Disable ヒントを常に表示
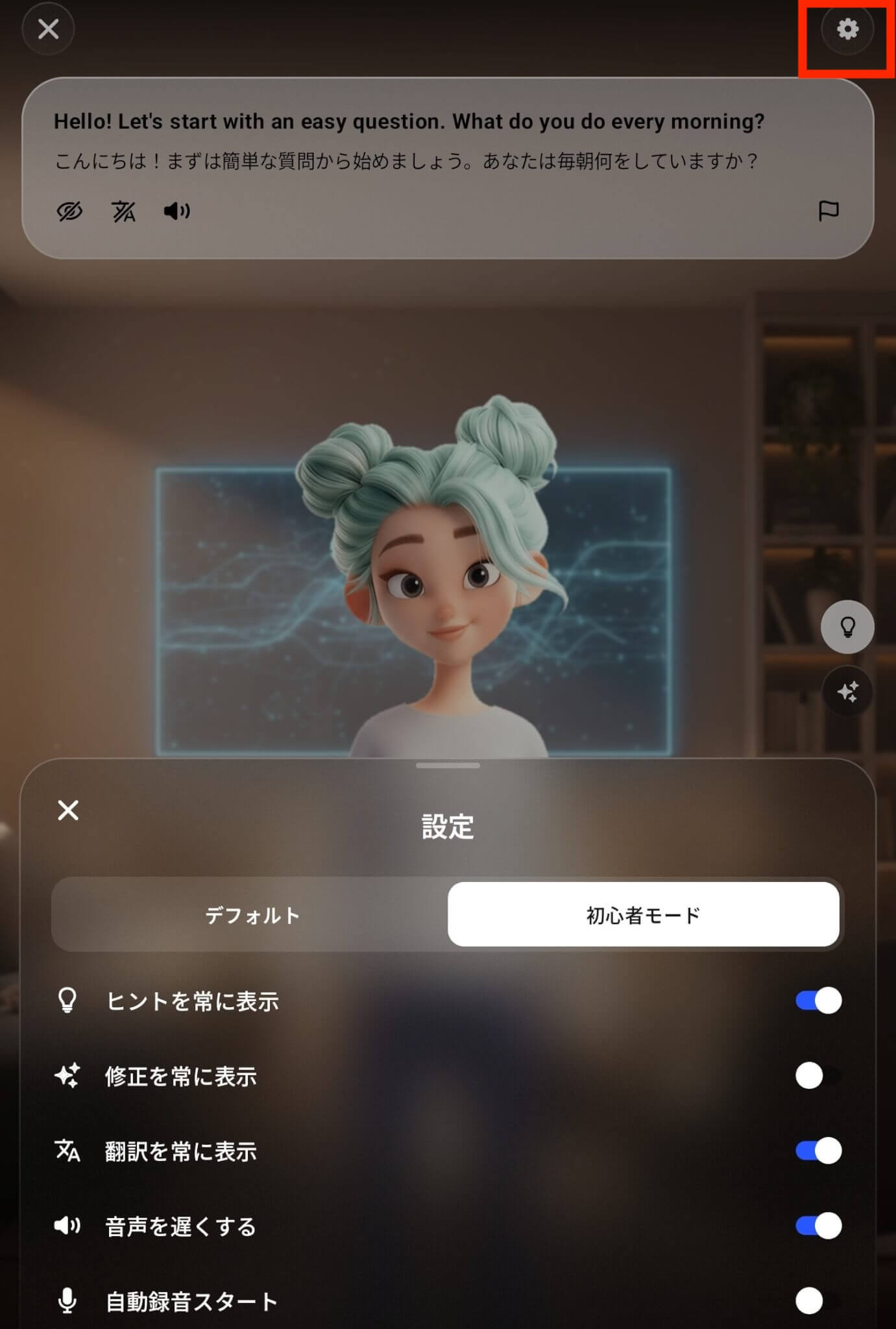Viewport: 896px width, 1329px height. (818, 1001)
